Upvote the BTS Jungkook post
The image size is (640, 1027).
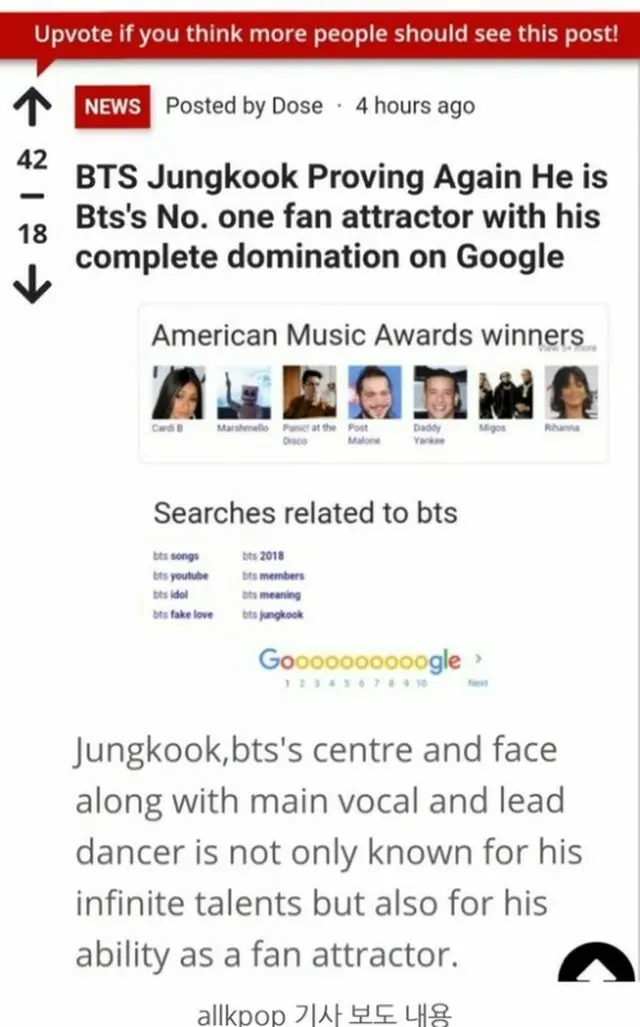(32, 106)
